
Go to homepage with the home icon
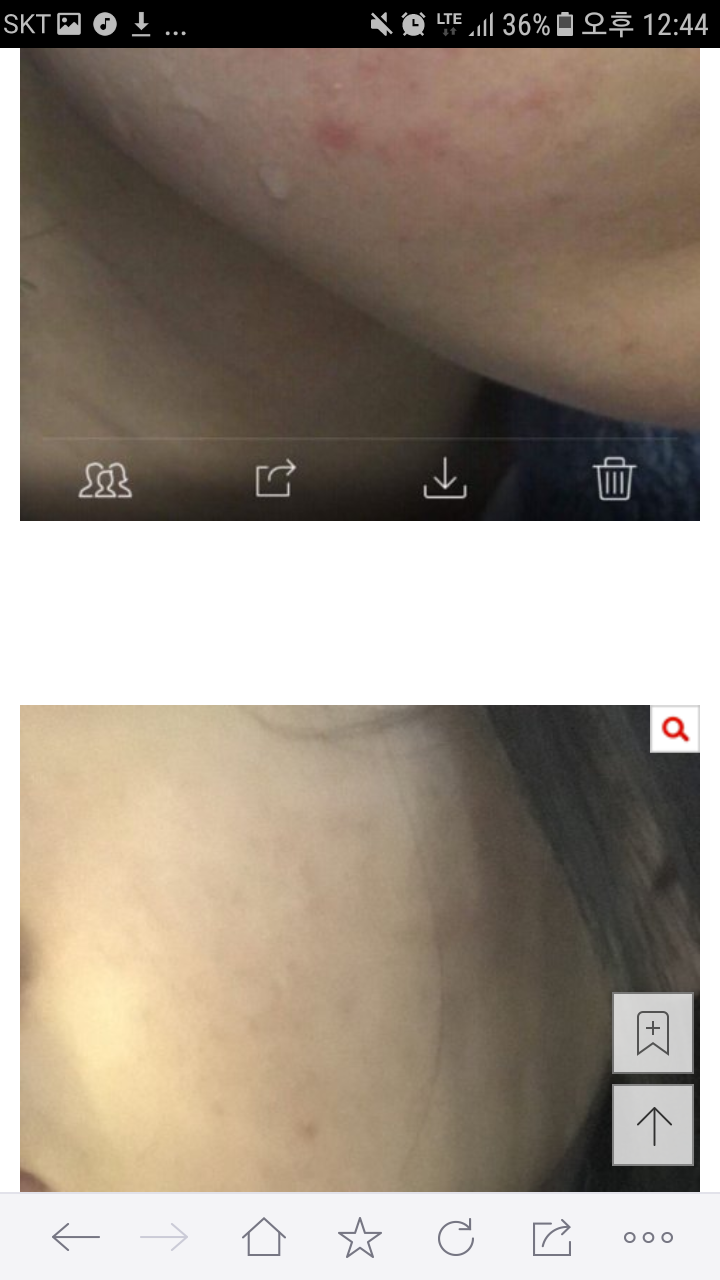(262, 1236)
